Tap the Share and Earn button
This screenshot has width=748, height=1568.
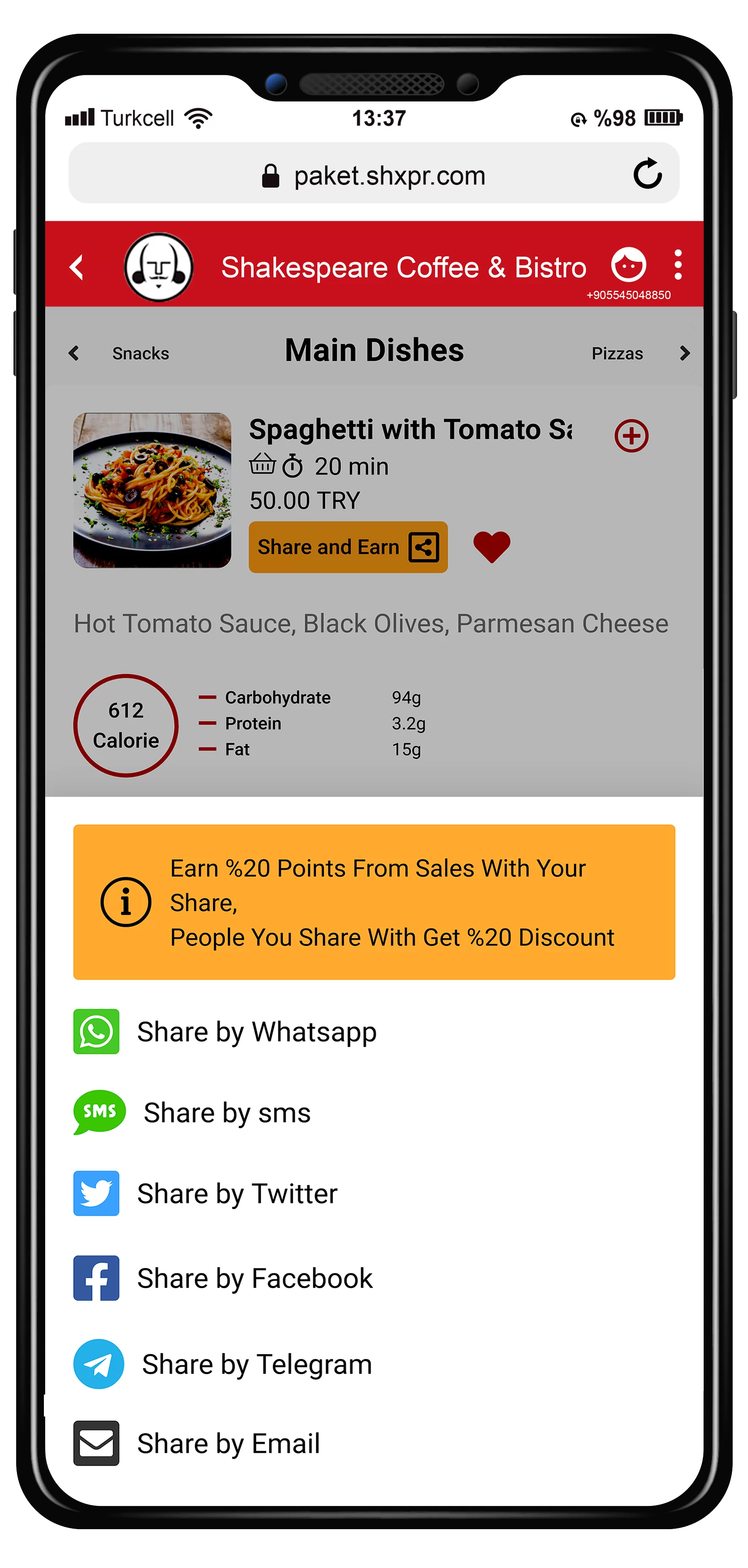348,547
